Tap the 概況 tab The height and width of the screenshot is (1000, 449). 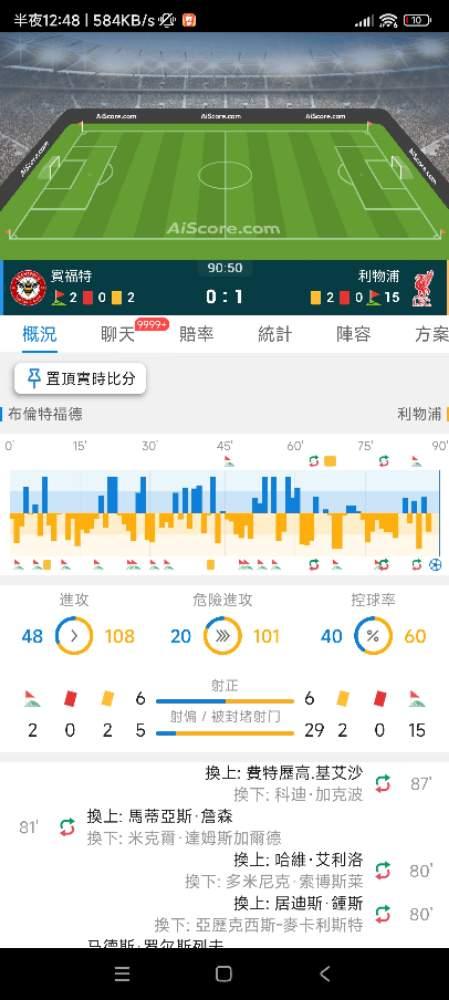click(x=40, y=334)
